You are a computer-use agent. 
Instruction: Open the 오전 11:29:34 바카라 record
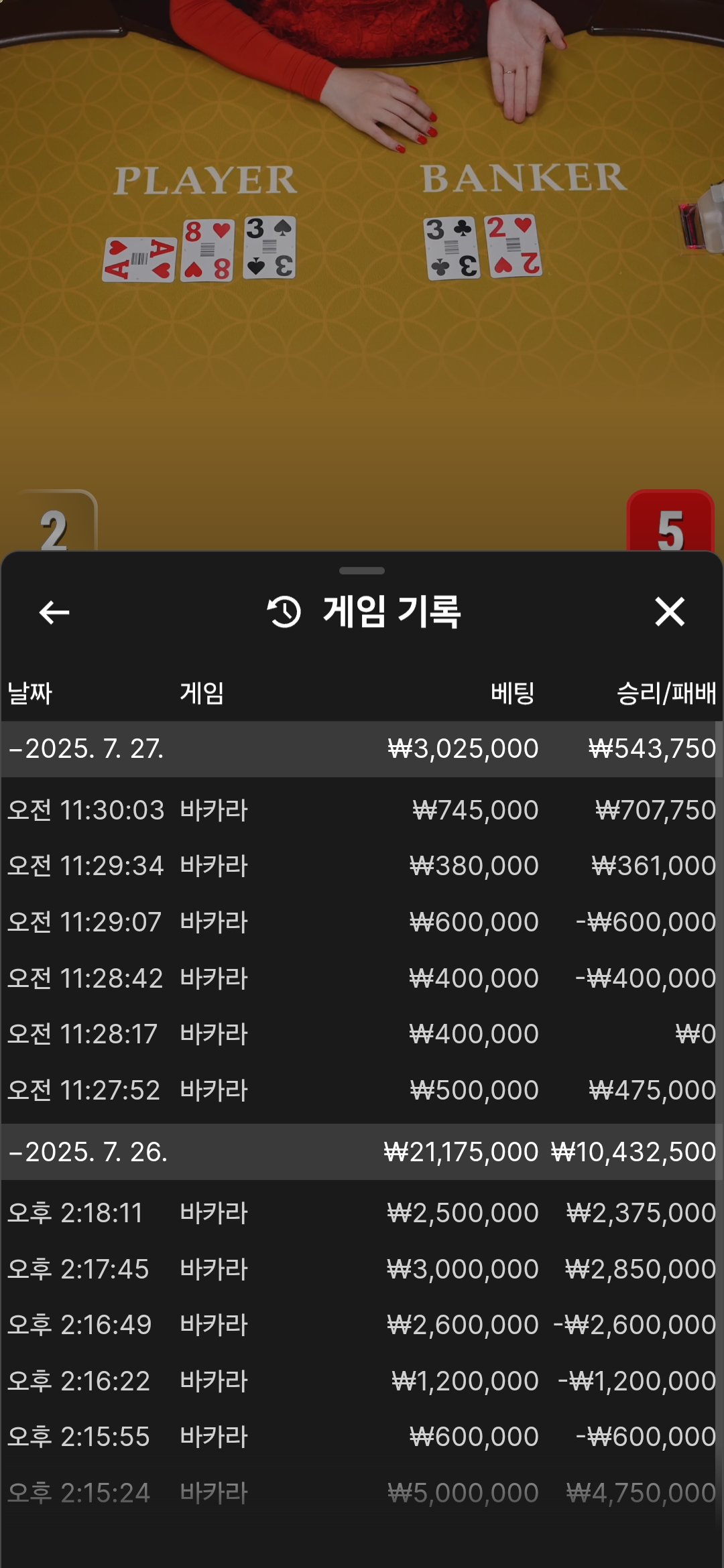[x=362, y=866]
